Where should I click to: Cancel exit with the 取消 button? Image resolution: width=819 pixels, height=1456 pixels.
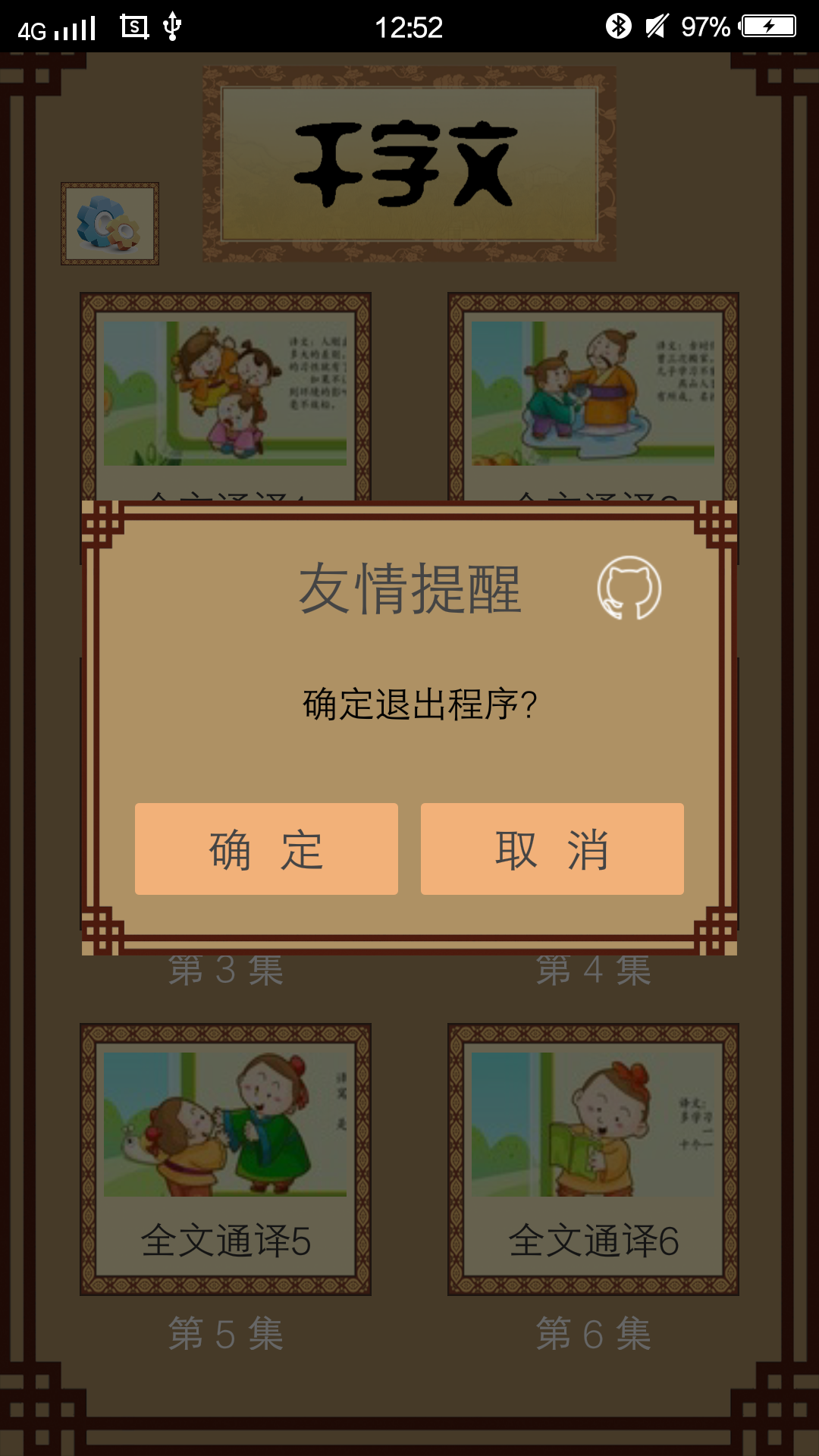(x=552, y=849)
